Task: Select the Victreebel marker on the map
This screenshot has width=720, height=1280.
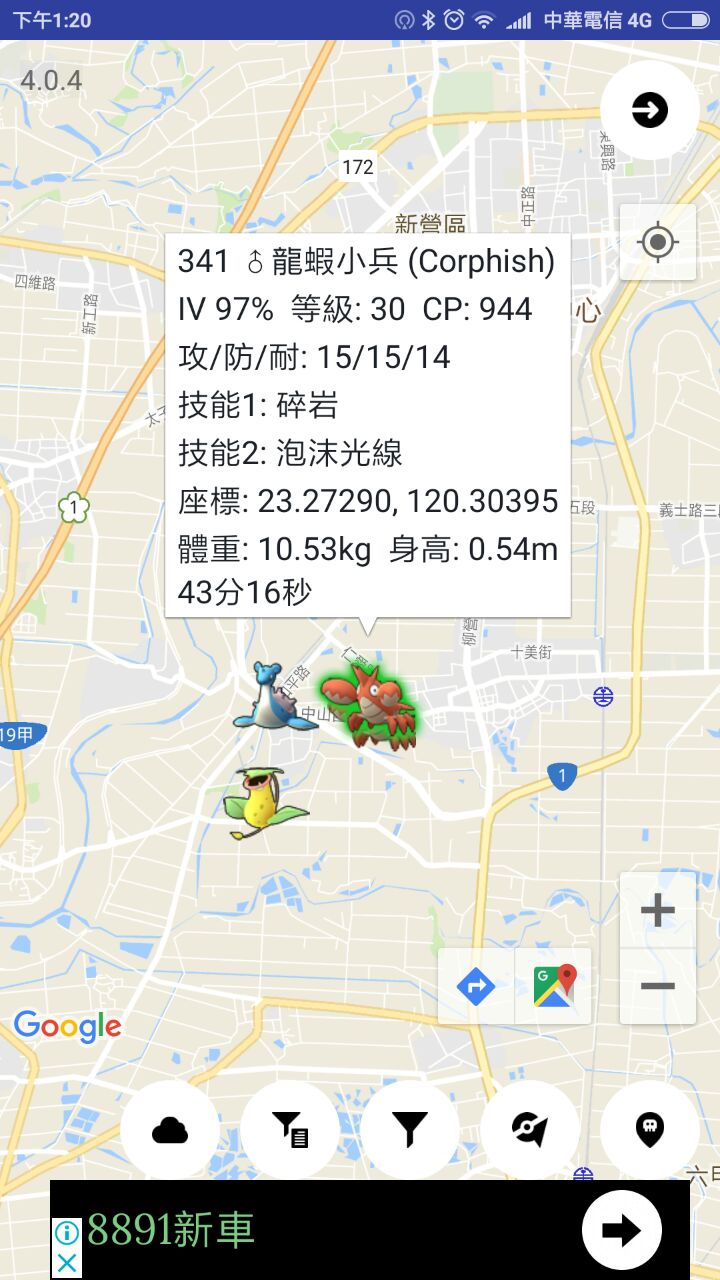Action: tap(262, 802)
